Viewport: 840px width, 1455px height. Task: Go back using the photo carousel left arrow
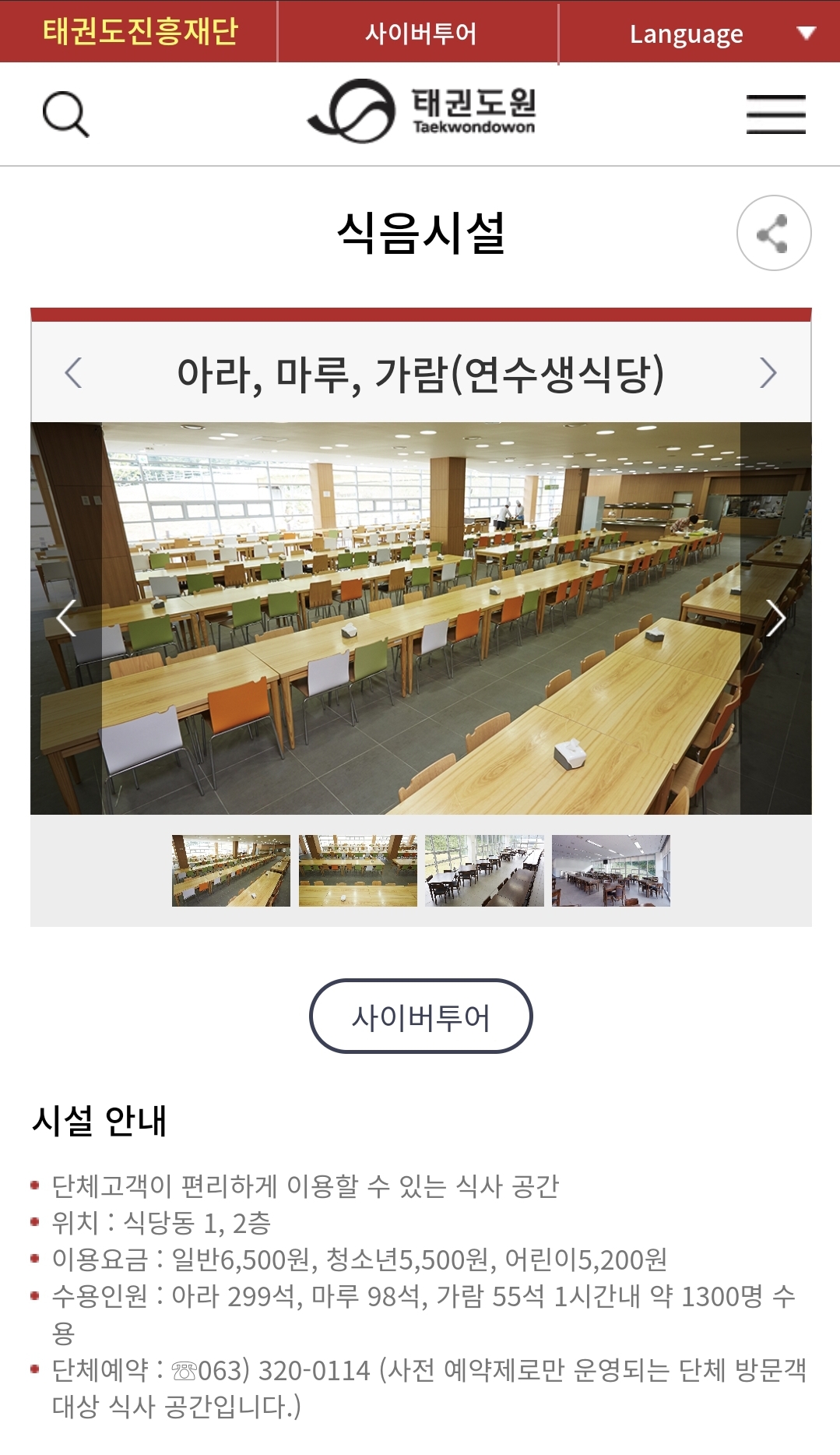[64, 618]
